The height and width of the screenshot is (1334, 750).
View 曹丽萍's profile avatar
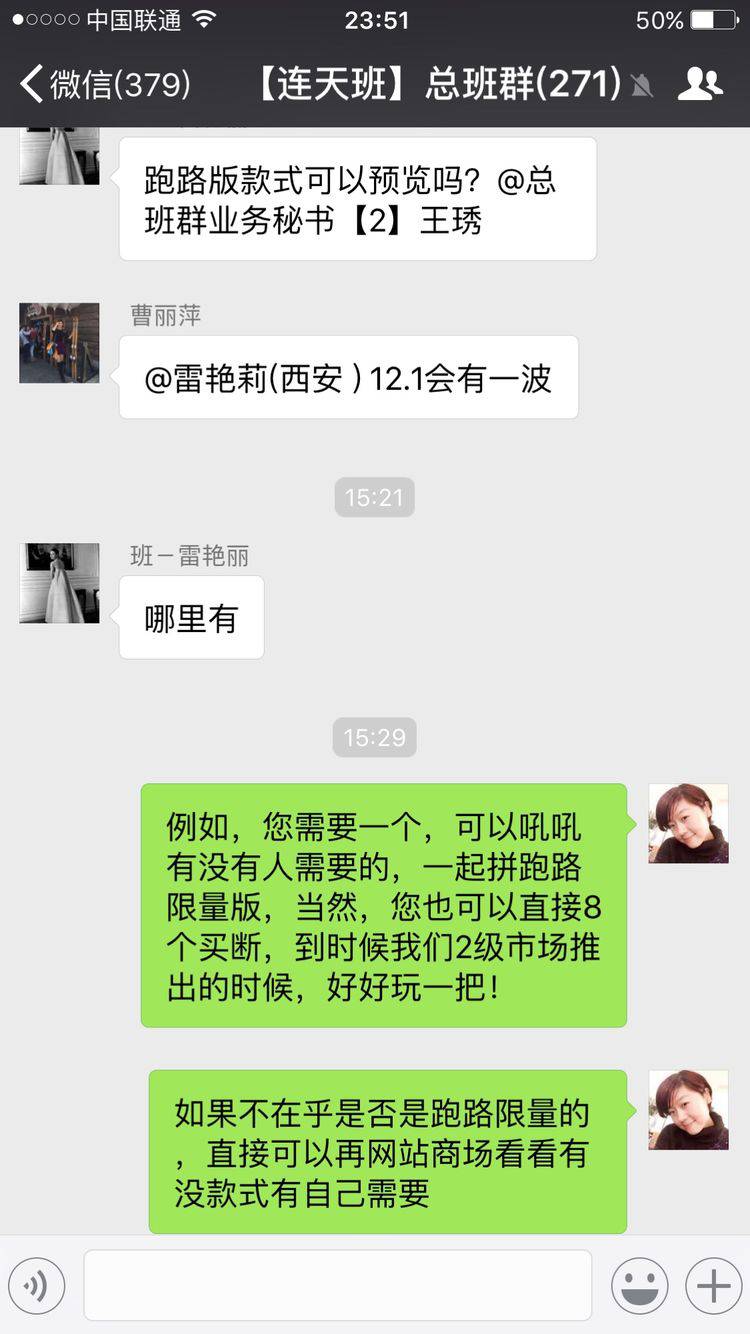[x=59, y=343]
